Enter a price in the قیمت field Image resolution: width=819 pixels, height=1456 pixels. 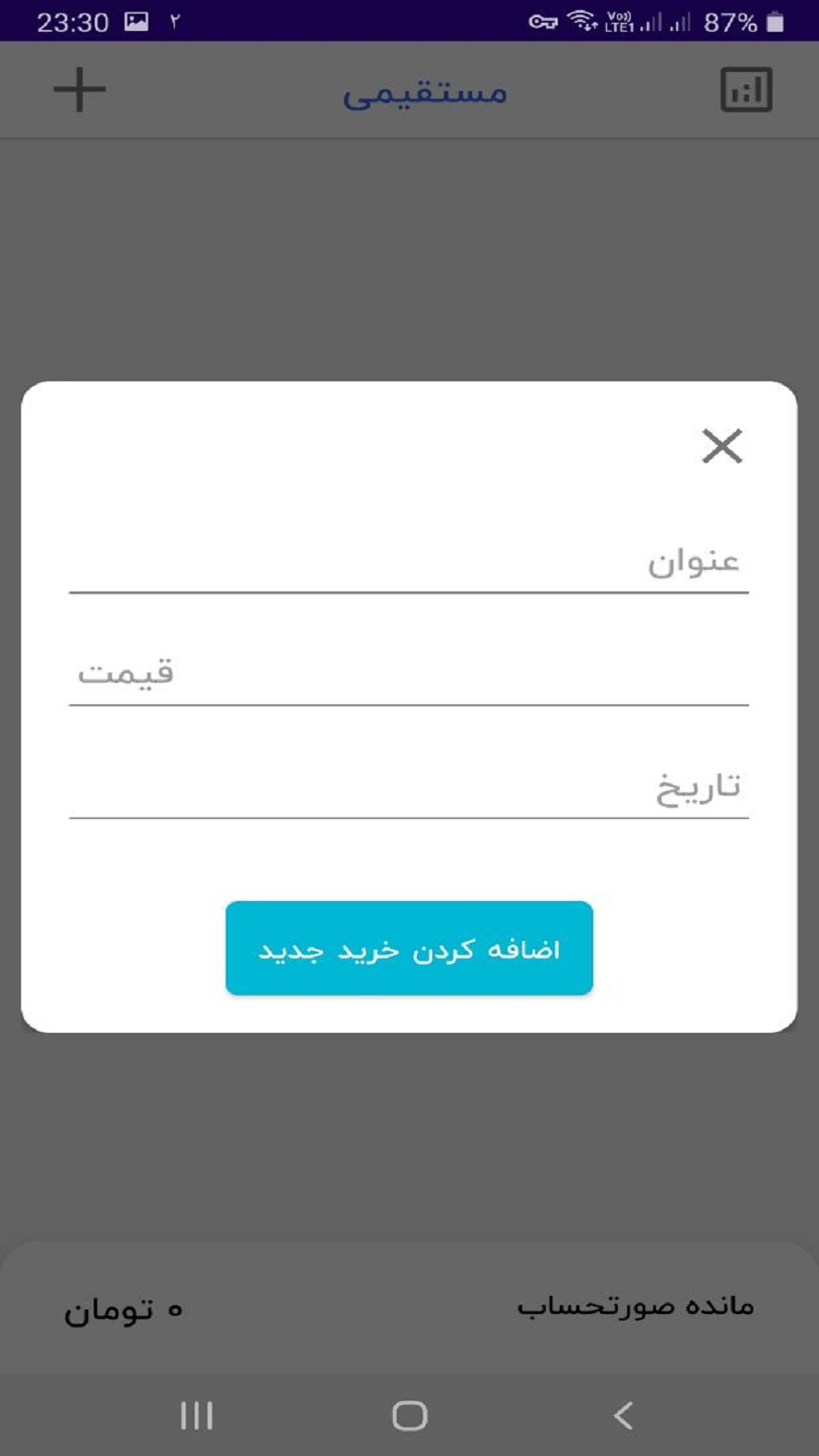(409, 673)
